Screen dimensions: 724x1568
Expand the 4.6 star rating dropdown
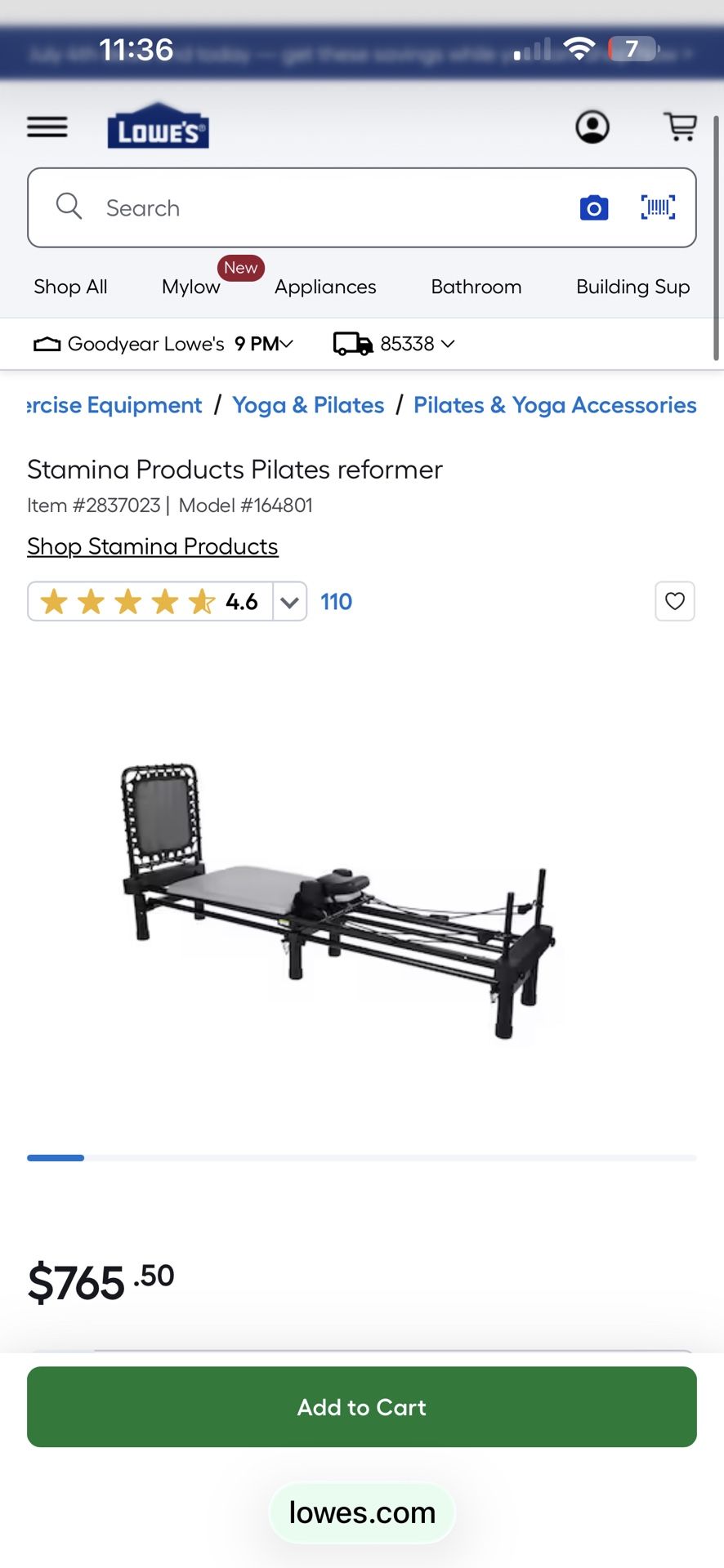click(289, 602)
